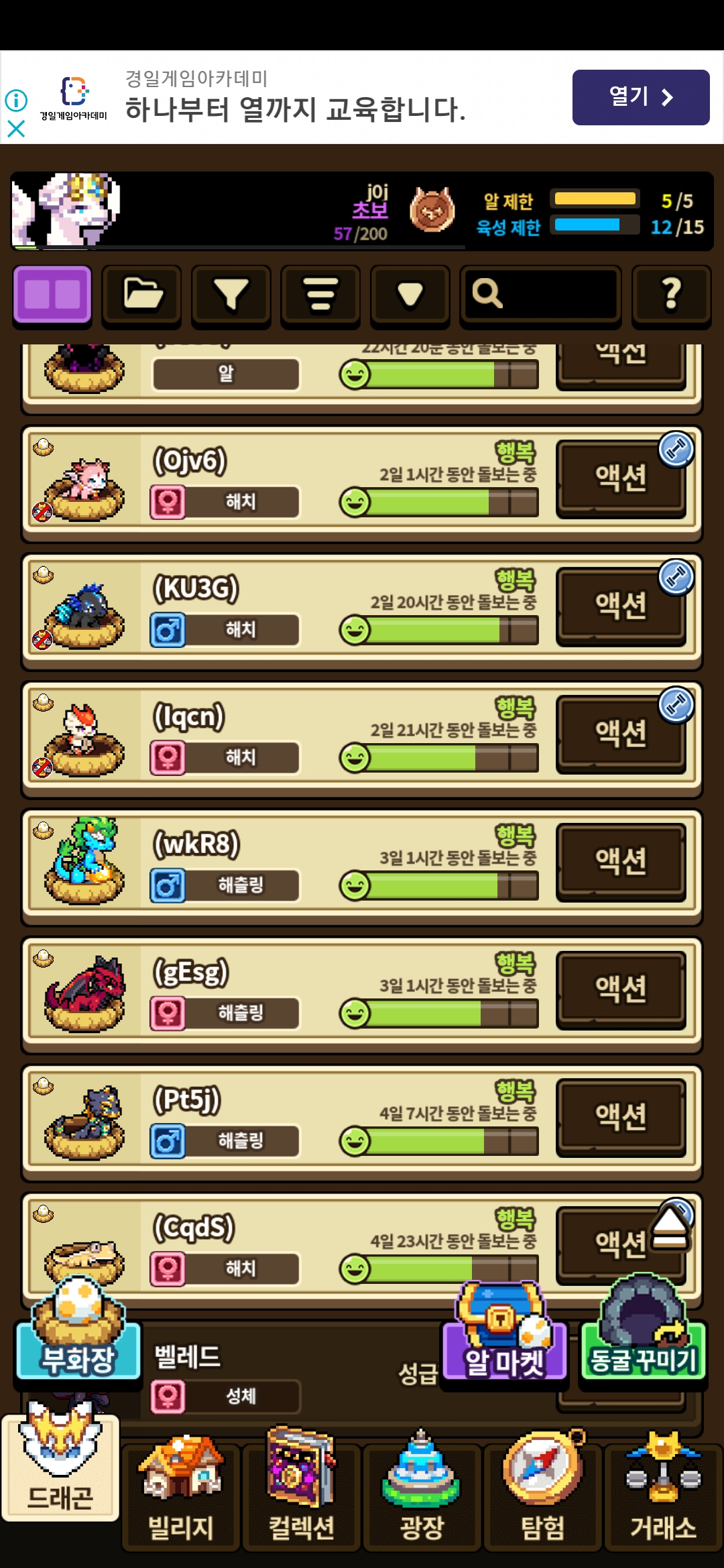
Task: Open the funnel filter options
Action: click(x=231, y=294)
